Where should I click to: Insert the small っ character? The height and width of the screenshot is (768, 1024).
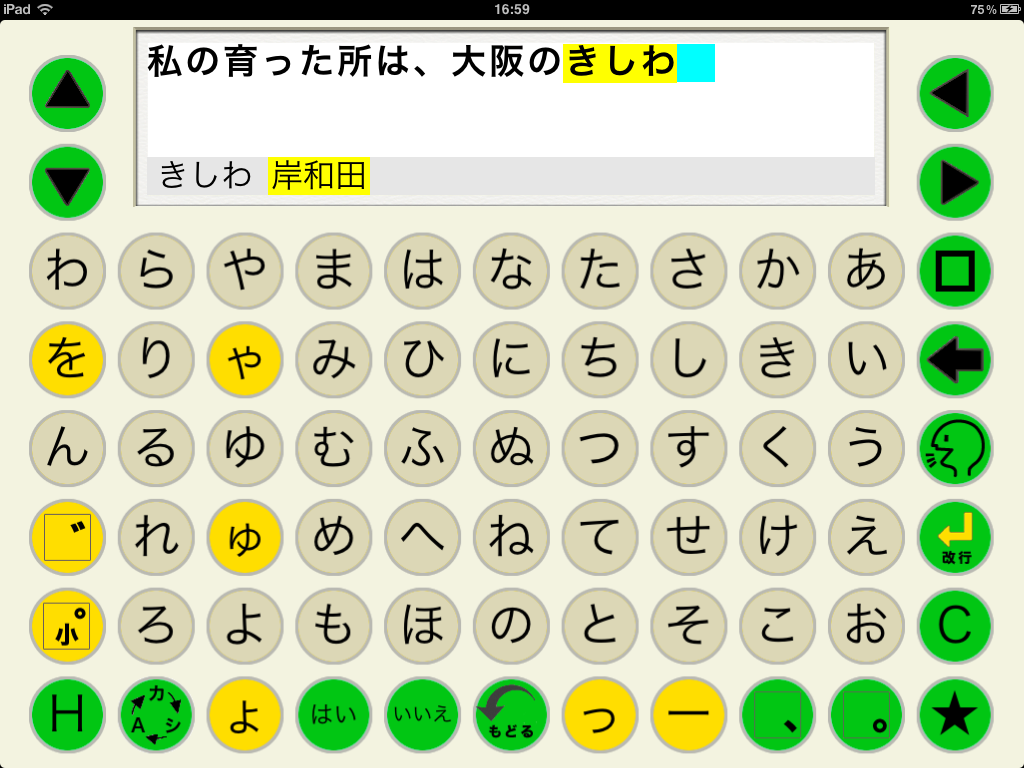600,714
